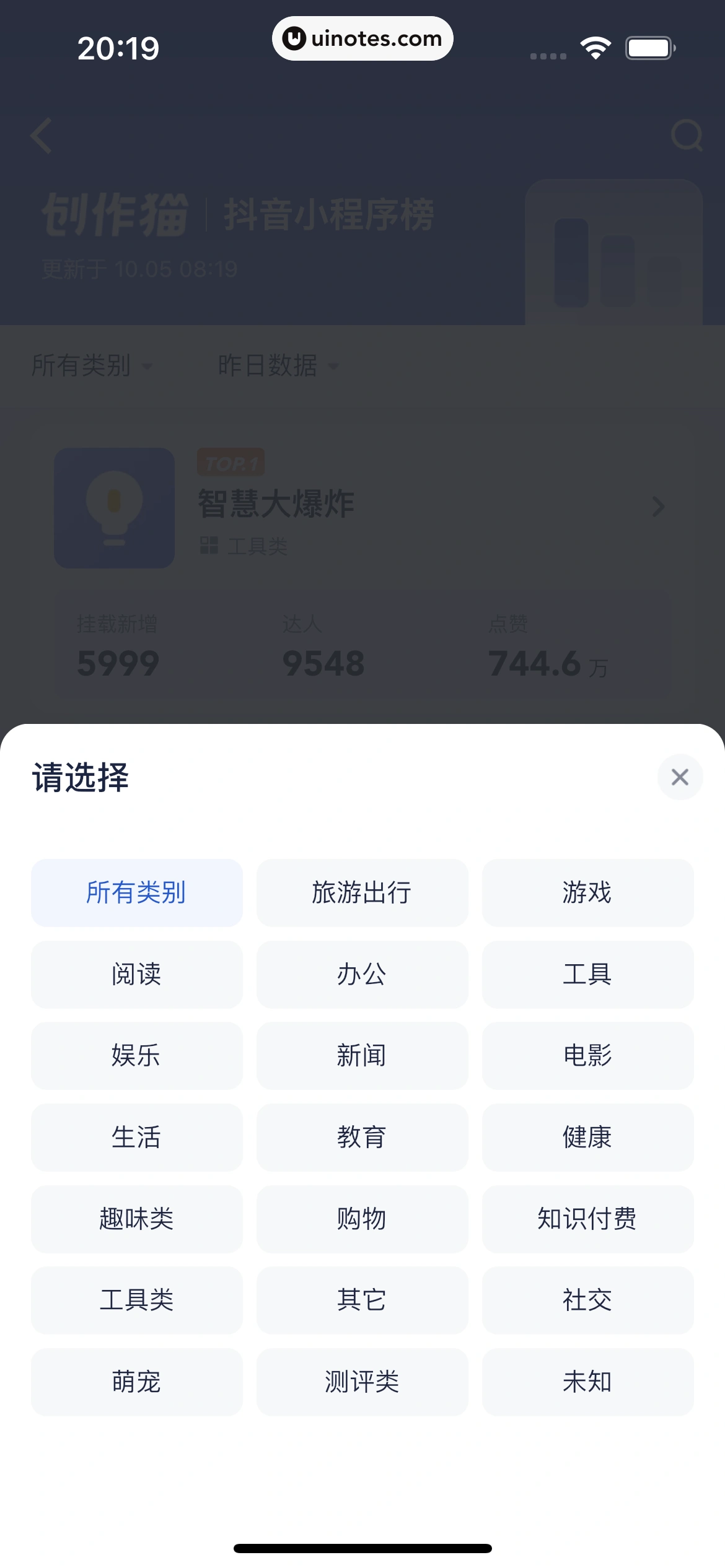Select the 趣味类 category
The image size is (725, 1568).
click(136, 1219)
